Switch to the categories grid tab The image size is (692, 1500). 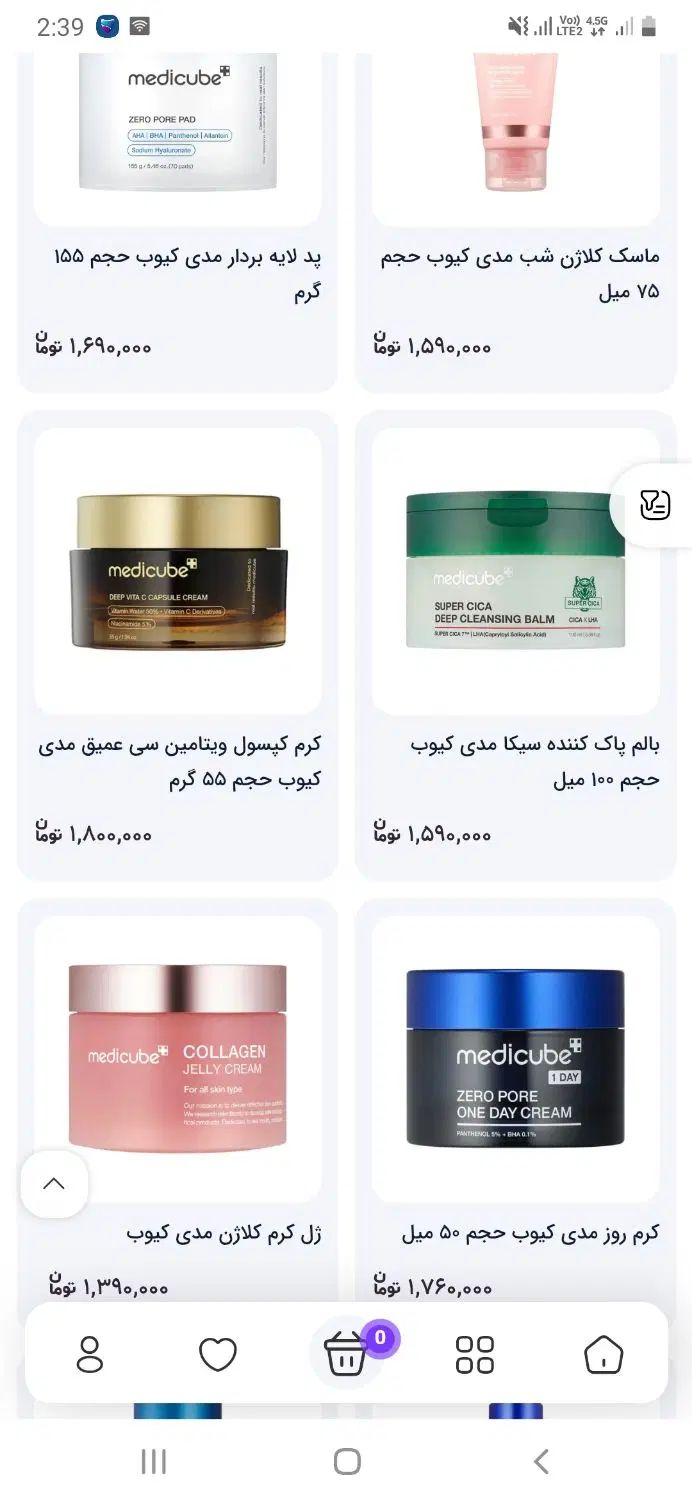[474, 1355]
